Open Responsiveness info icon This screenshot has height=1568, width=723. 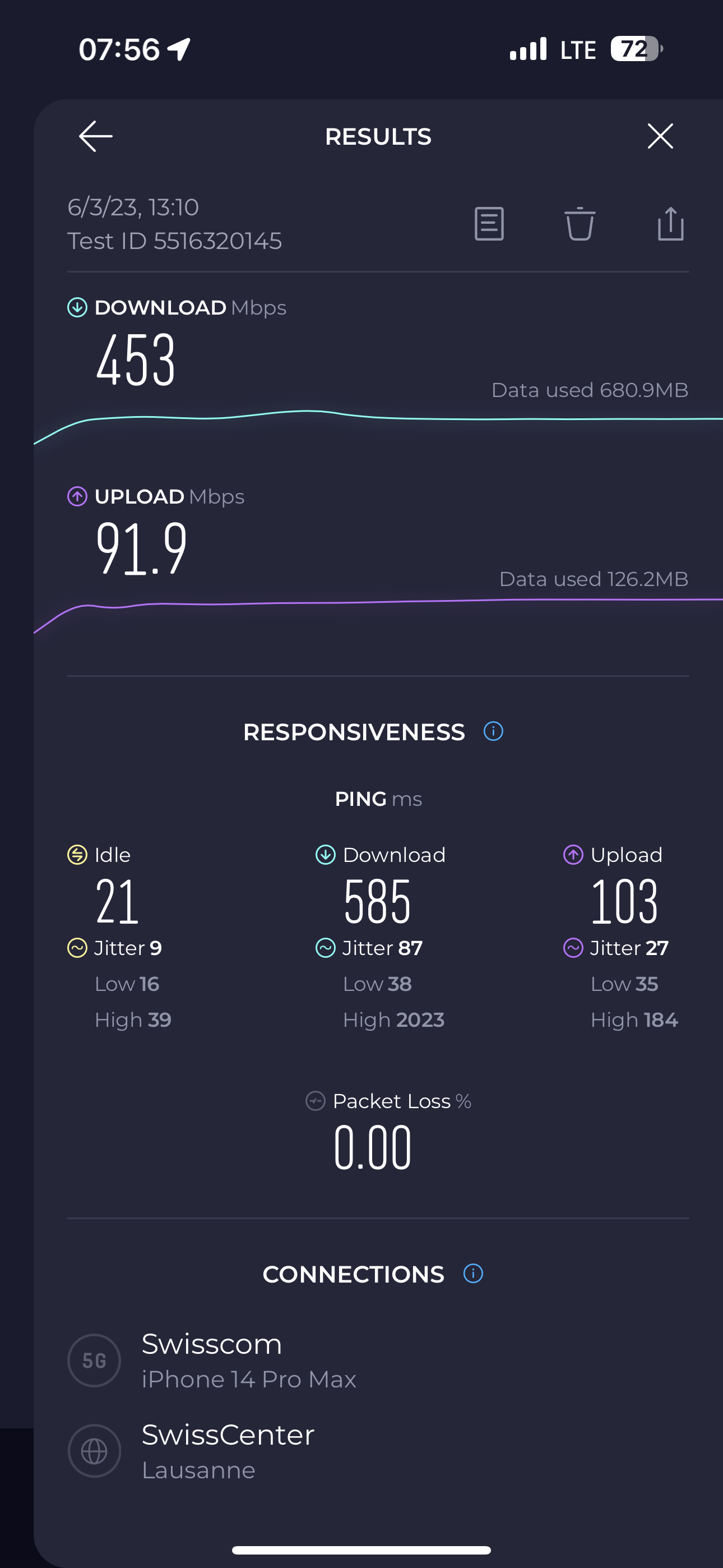coord(493,731)
